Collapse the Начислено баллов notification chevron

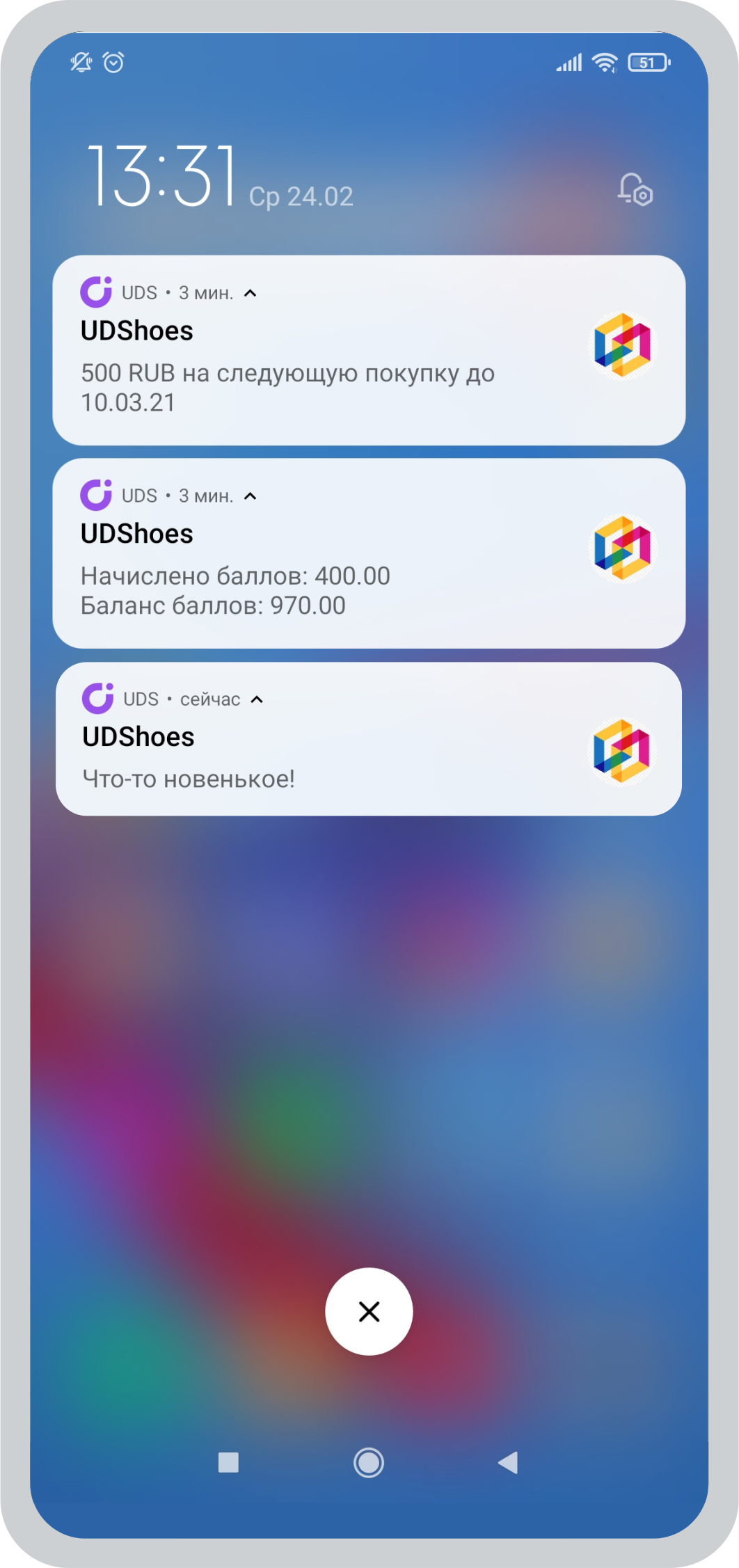pyautogui.click(x=251, y=496)
